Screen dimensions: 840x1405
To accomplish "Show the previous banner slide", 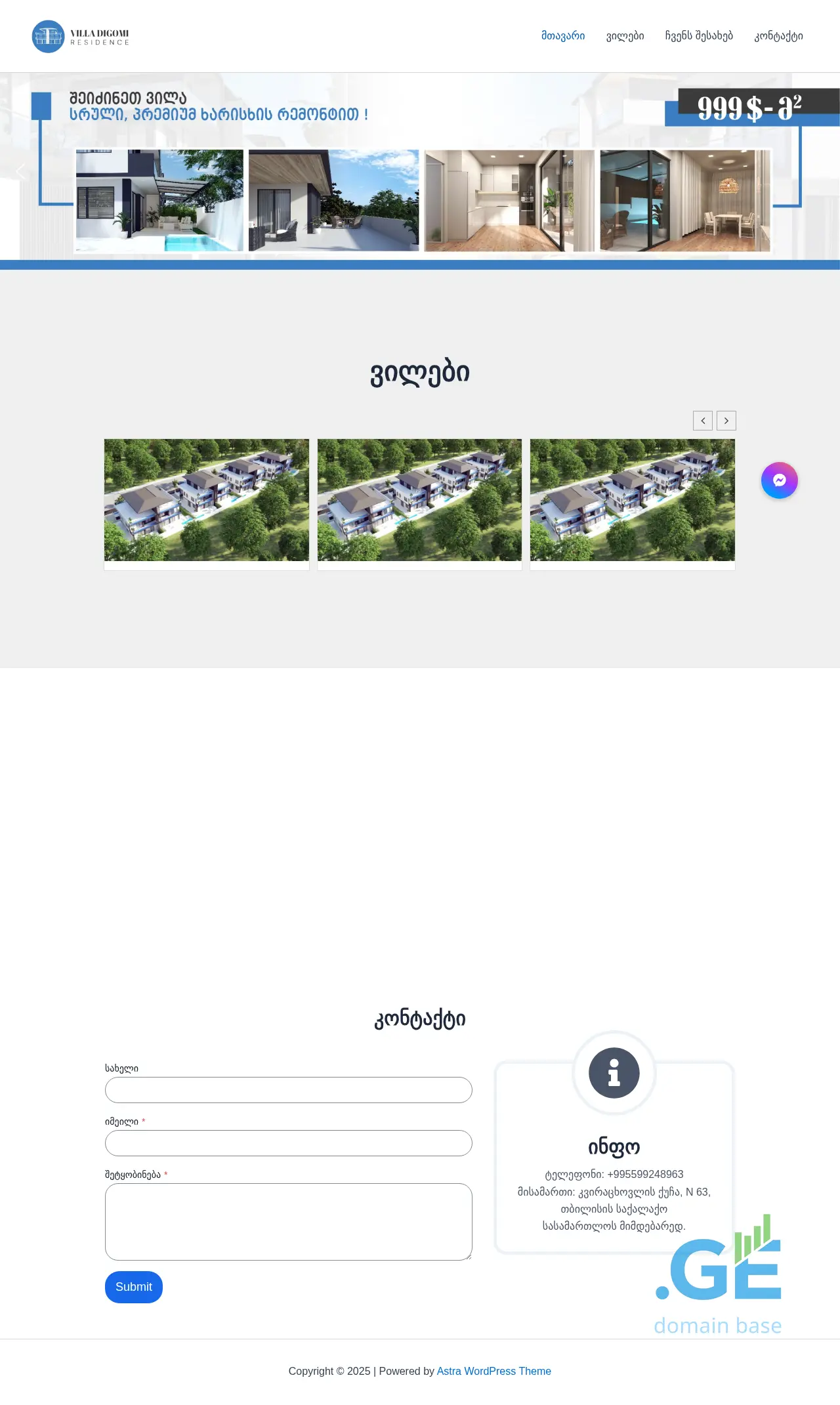I will pyautogui.click(x=20, y=172).
